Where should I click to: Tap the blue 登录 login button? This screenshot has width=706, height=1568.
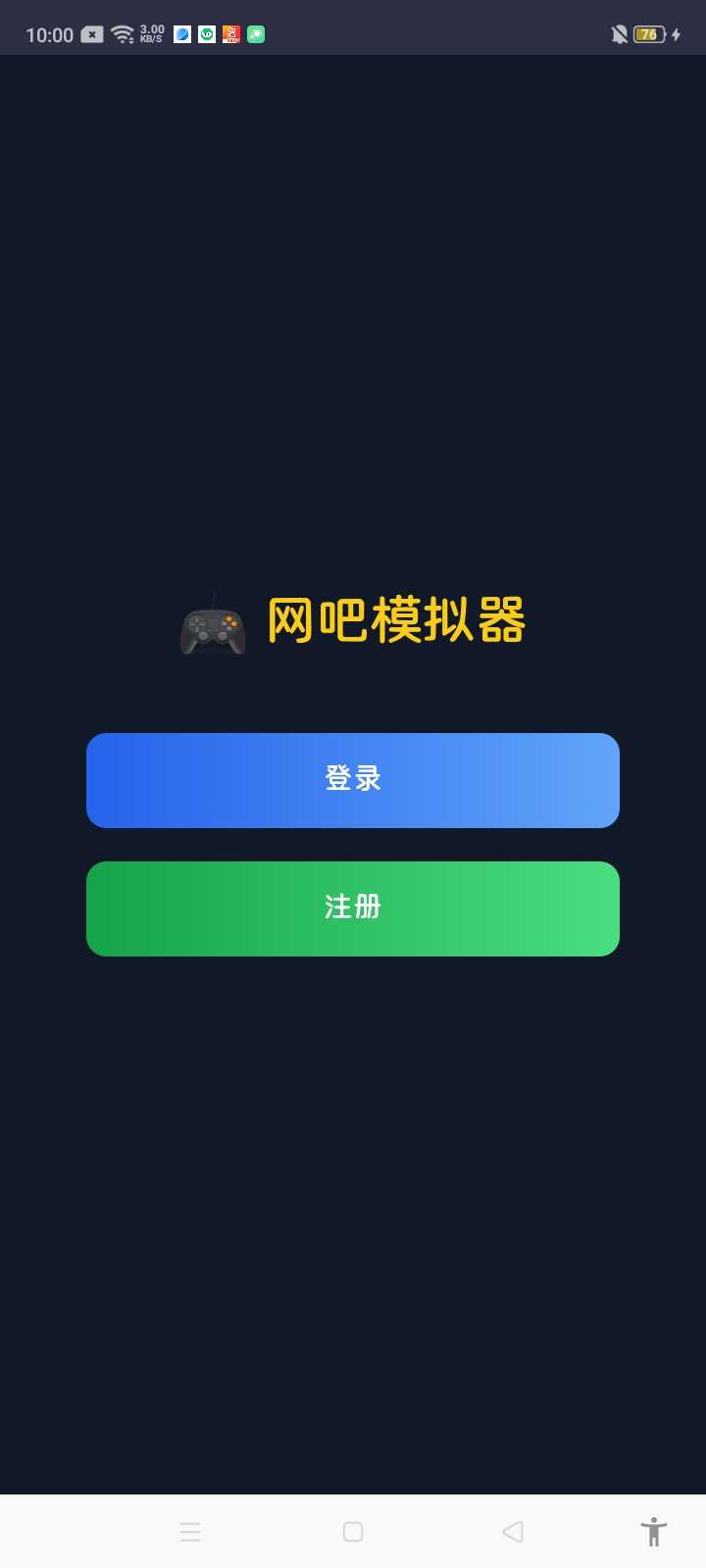[353, 780]
